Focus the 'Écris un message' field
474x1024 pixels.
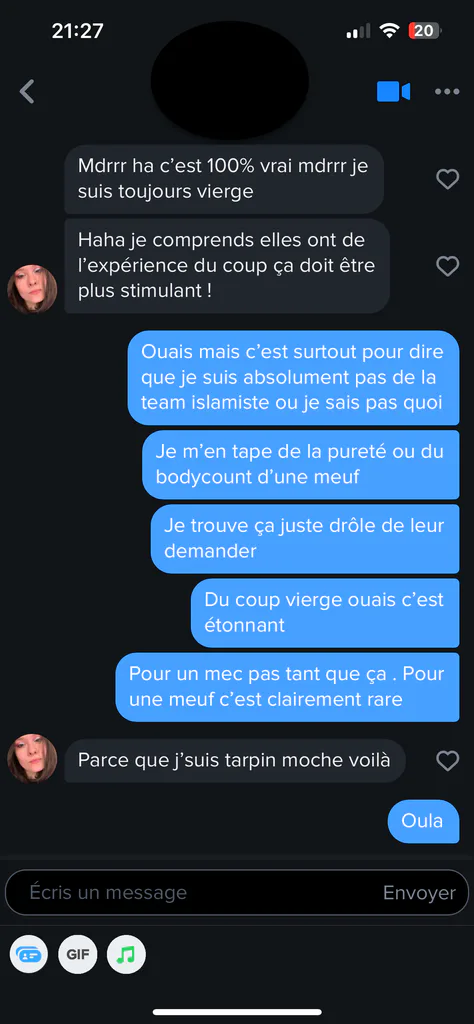point(196,892)
